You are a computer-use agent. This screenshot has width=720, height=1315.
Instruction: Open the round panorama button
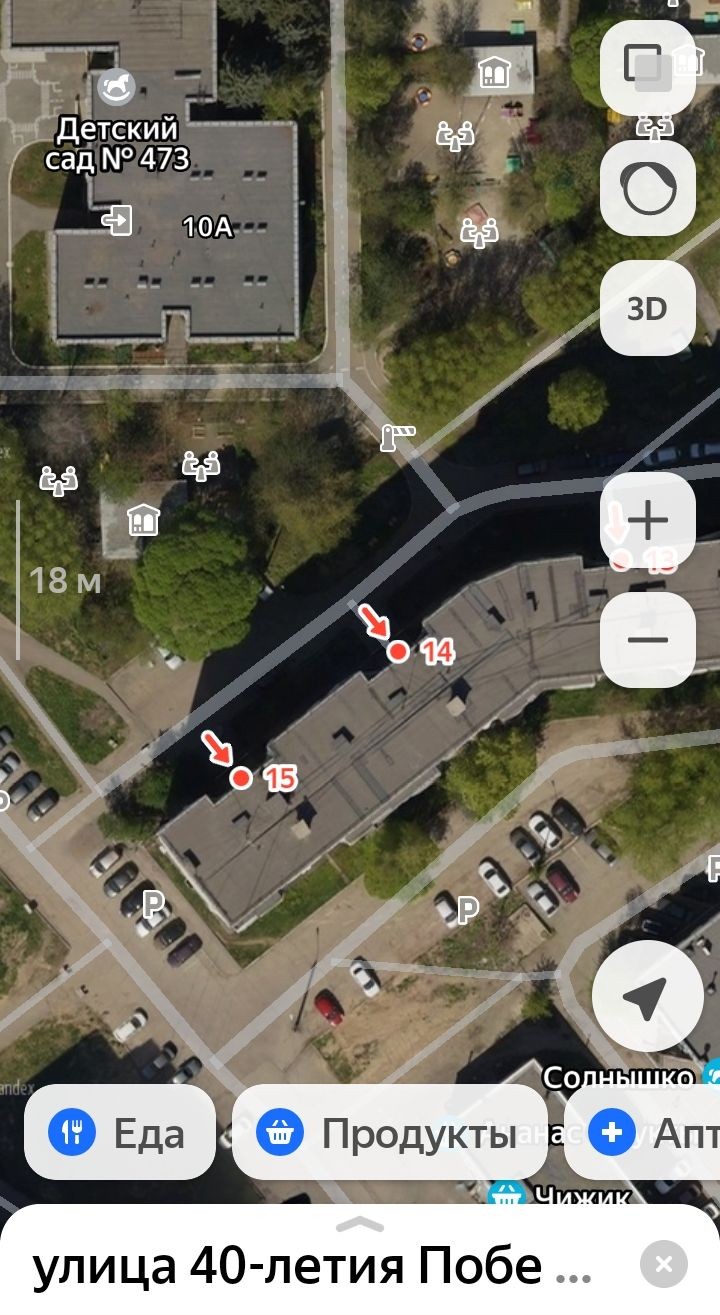(647, 188)
